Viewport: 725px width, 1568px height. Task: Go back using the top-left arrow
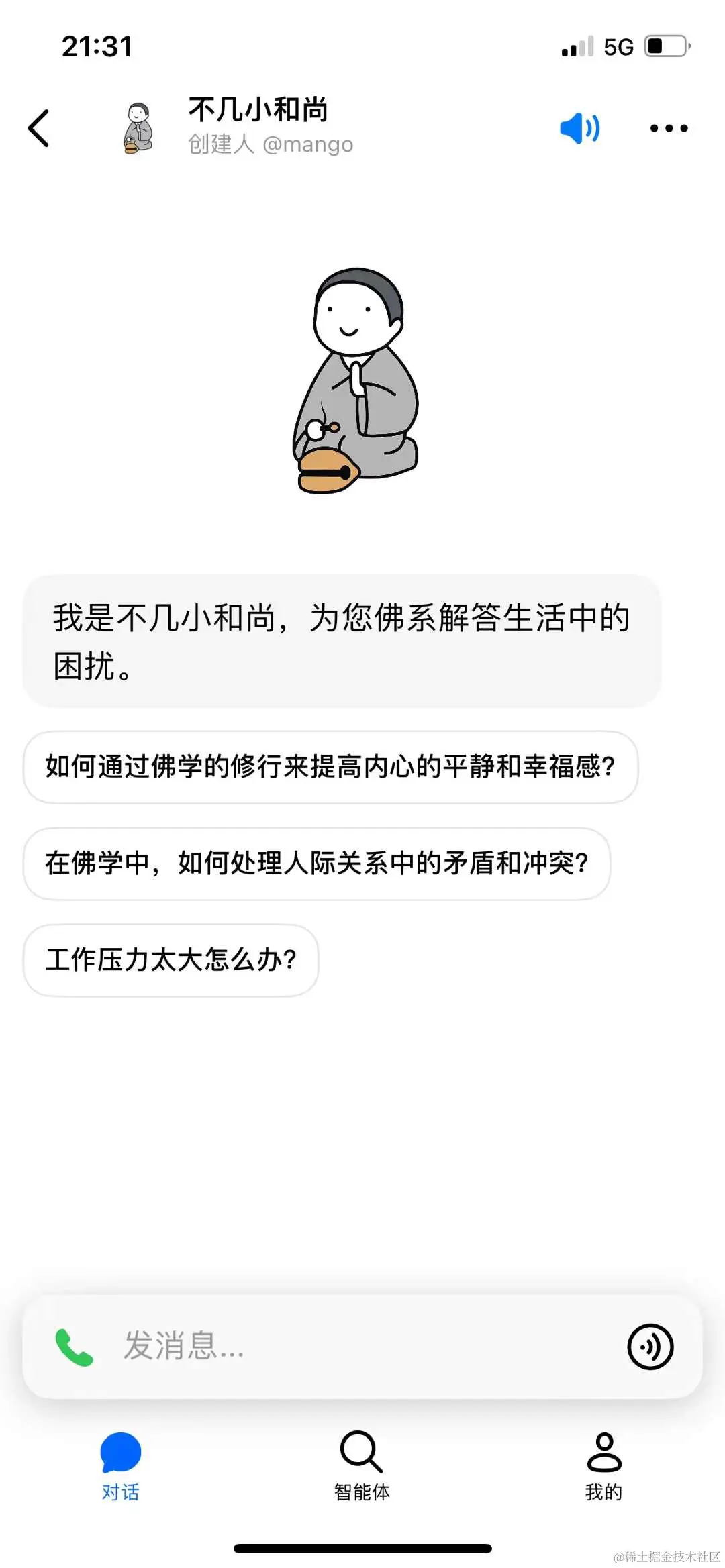39,127
